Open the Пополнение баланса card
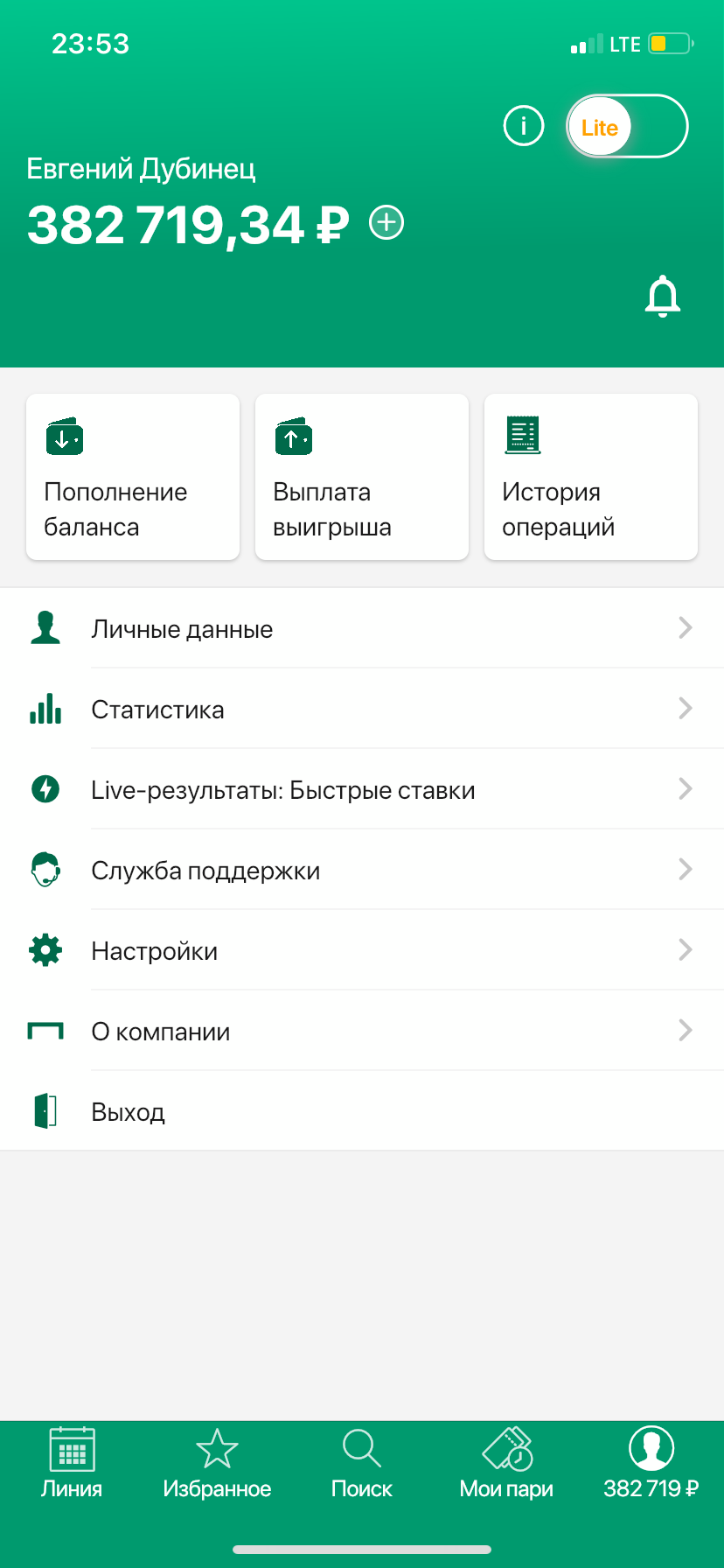Image resolution: width=724 pixels, height=1568 pixels. click(x=133, y=477)
